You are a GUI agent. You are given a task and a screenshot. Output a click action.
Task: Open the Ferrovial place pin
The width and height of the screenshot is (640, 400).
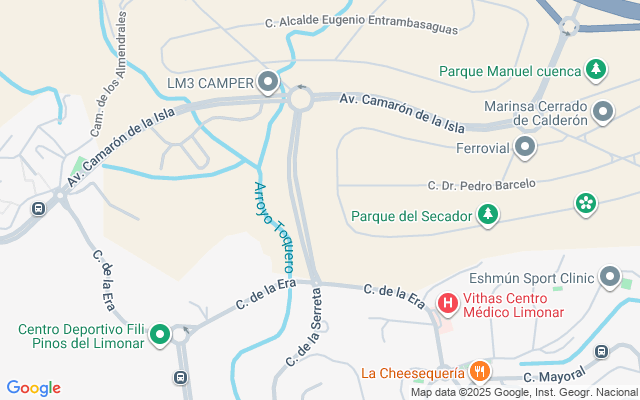coord(526,149)
